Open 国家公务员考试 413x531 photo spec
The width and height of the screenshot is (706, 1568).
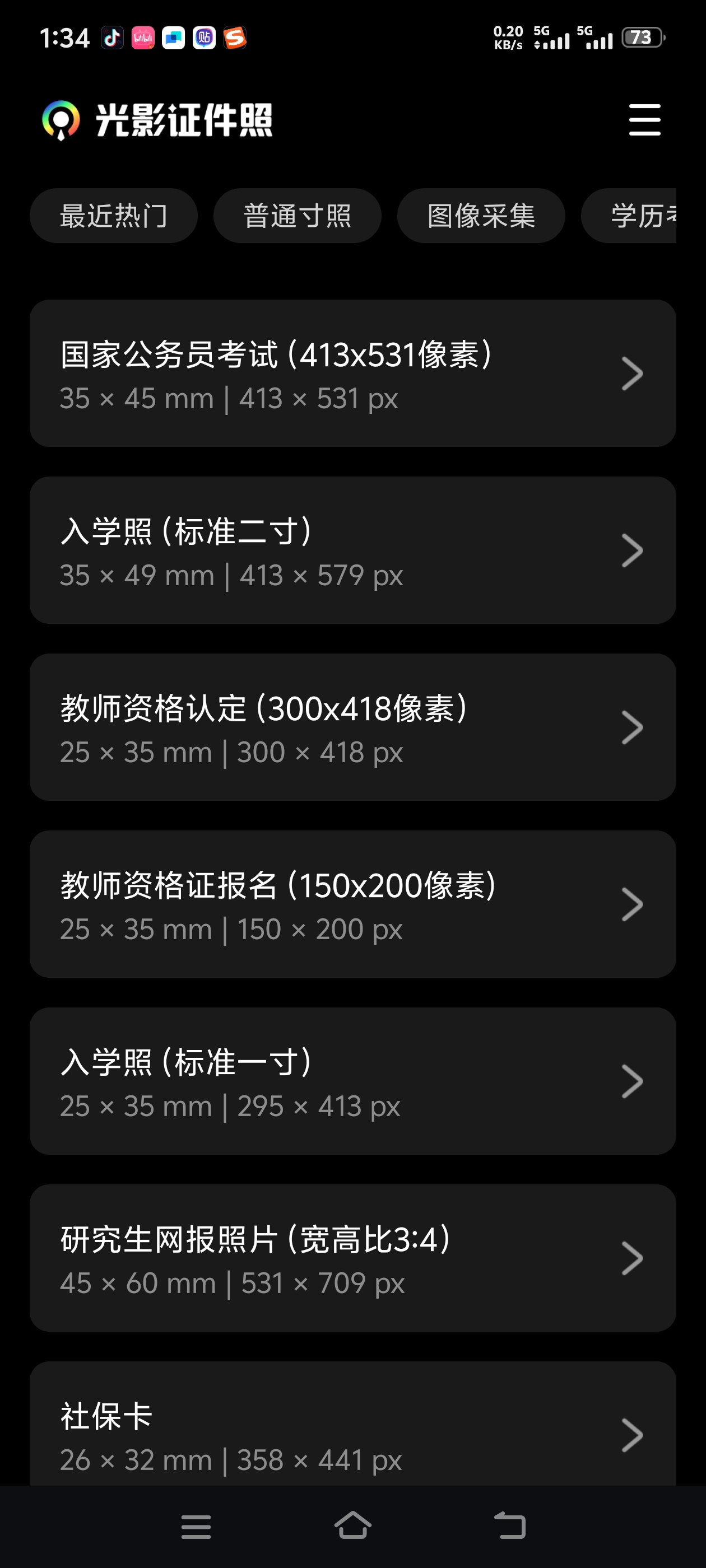click(352, 373)
